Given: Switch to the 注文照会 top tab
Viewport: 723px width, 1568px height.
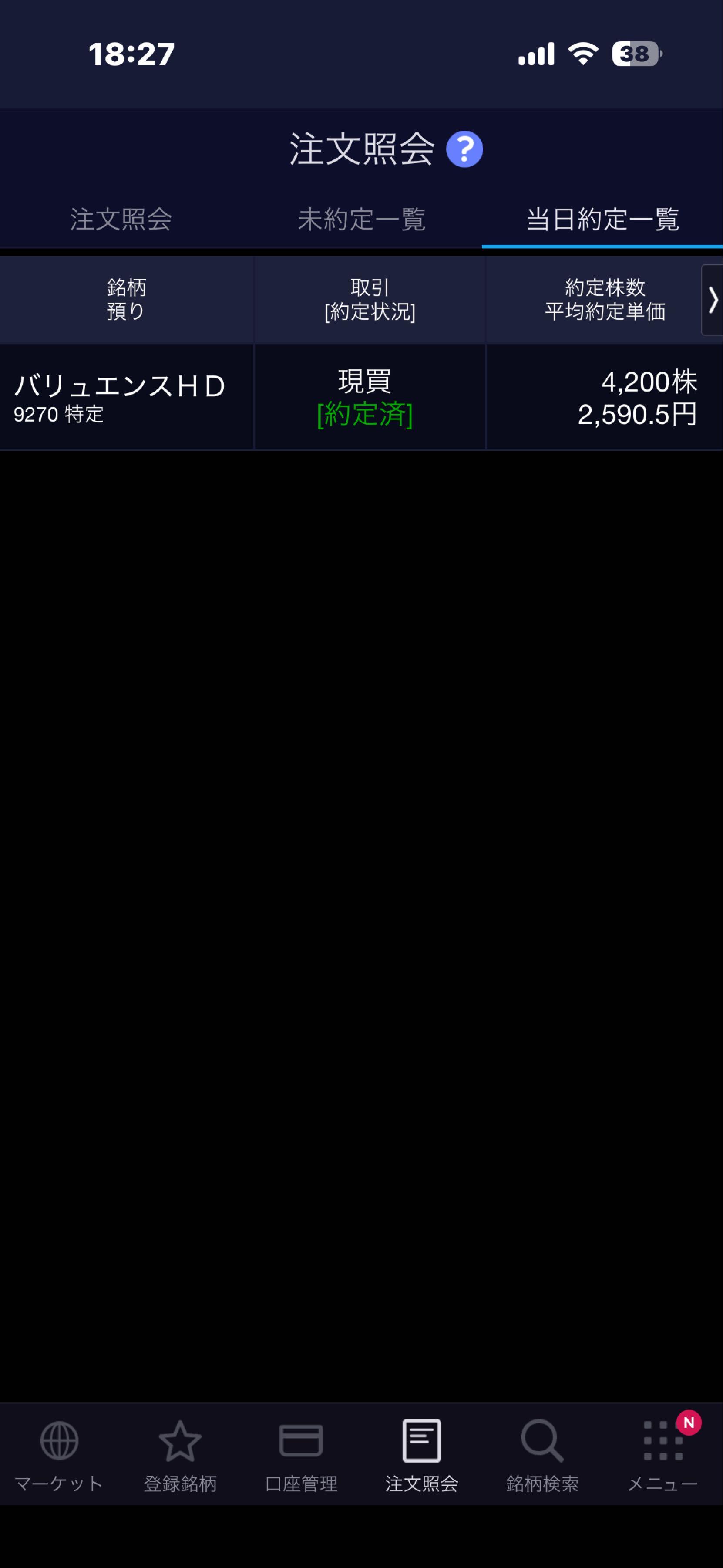Looking at the screenshot, I should (121, 219).
